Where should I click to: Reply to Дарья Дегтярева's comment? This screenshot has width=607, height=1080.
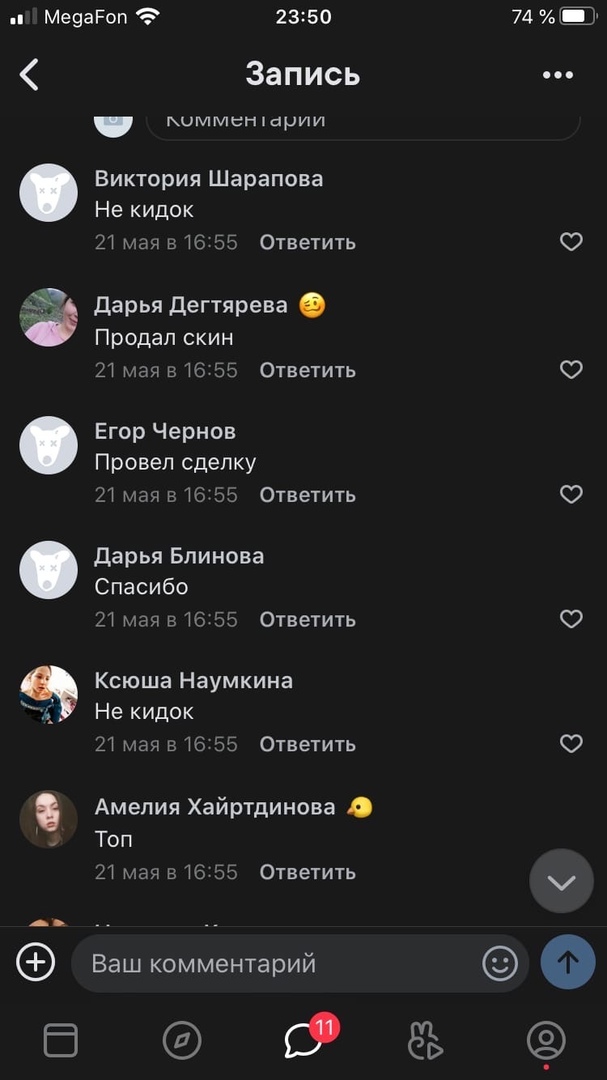pyautogui.click(x=307, y=370)
